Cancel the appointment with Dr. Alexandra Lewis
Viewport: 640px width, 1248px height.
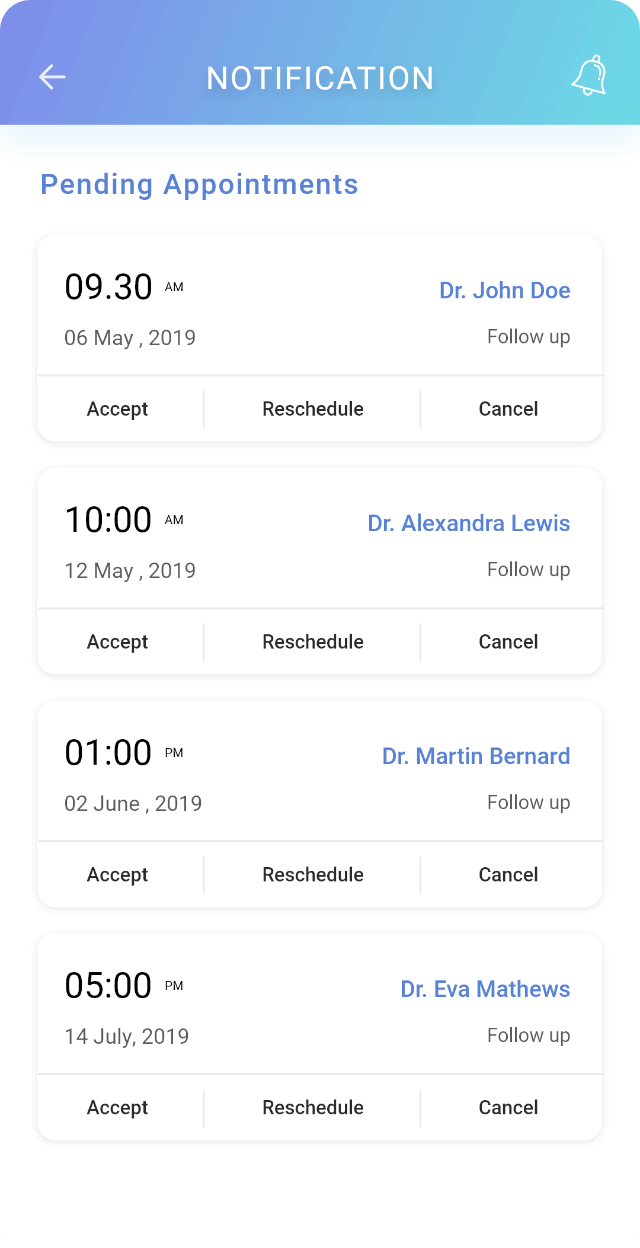(508, 642)
